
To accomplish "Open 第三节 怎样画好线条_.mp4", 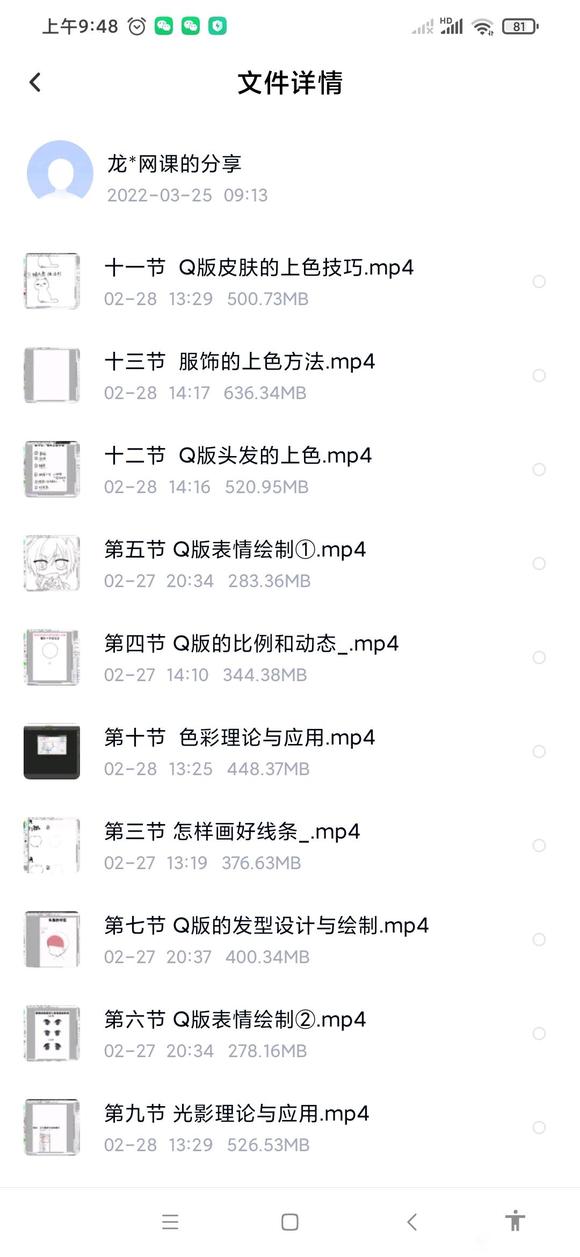I will [x=290, y=846].
